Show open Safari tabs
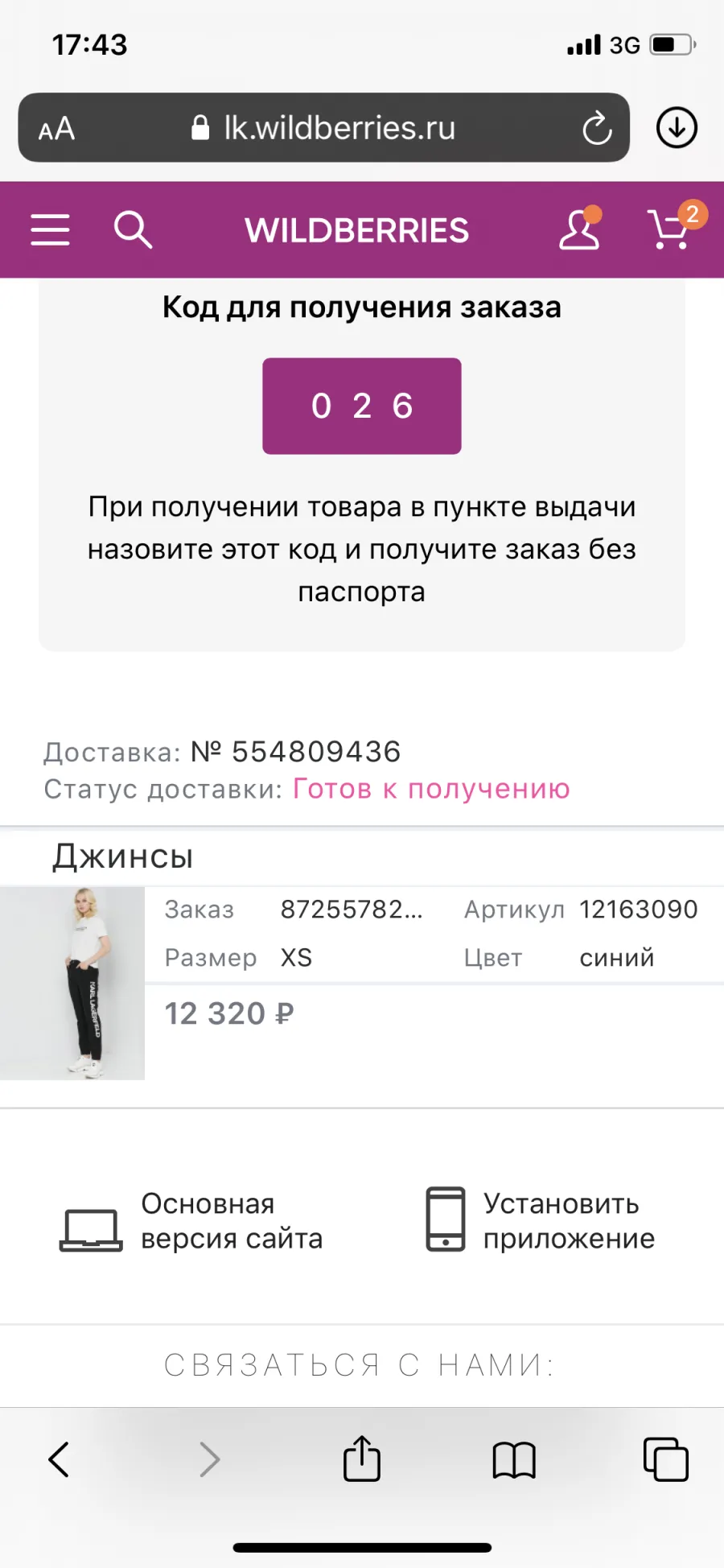 666,1459
